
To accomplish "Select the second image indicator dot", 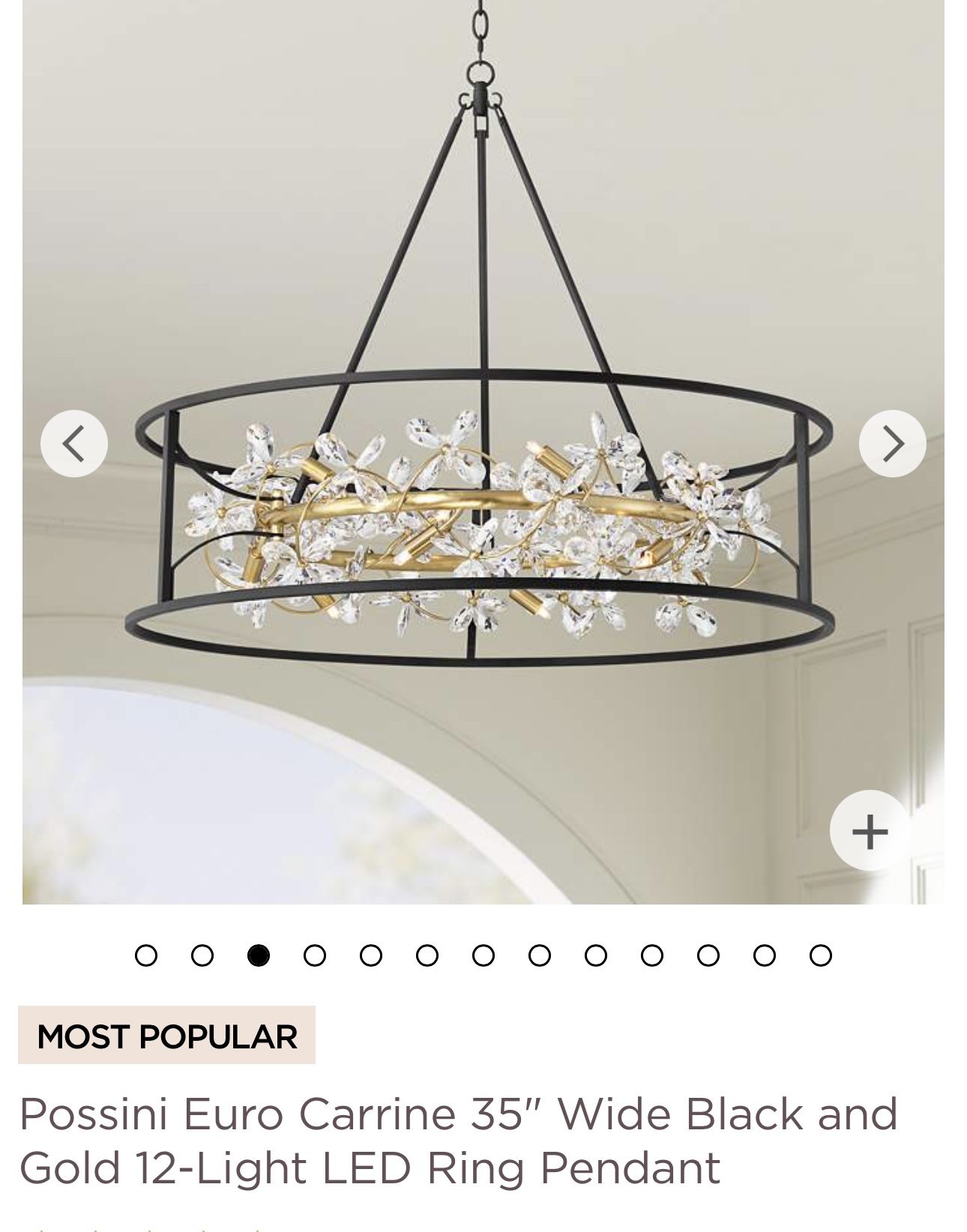I will coord(202,955).
